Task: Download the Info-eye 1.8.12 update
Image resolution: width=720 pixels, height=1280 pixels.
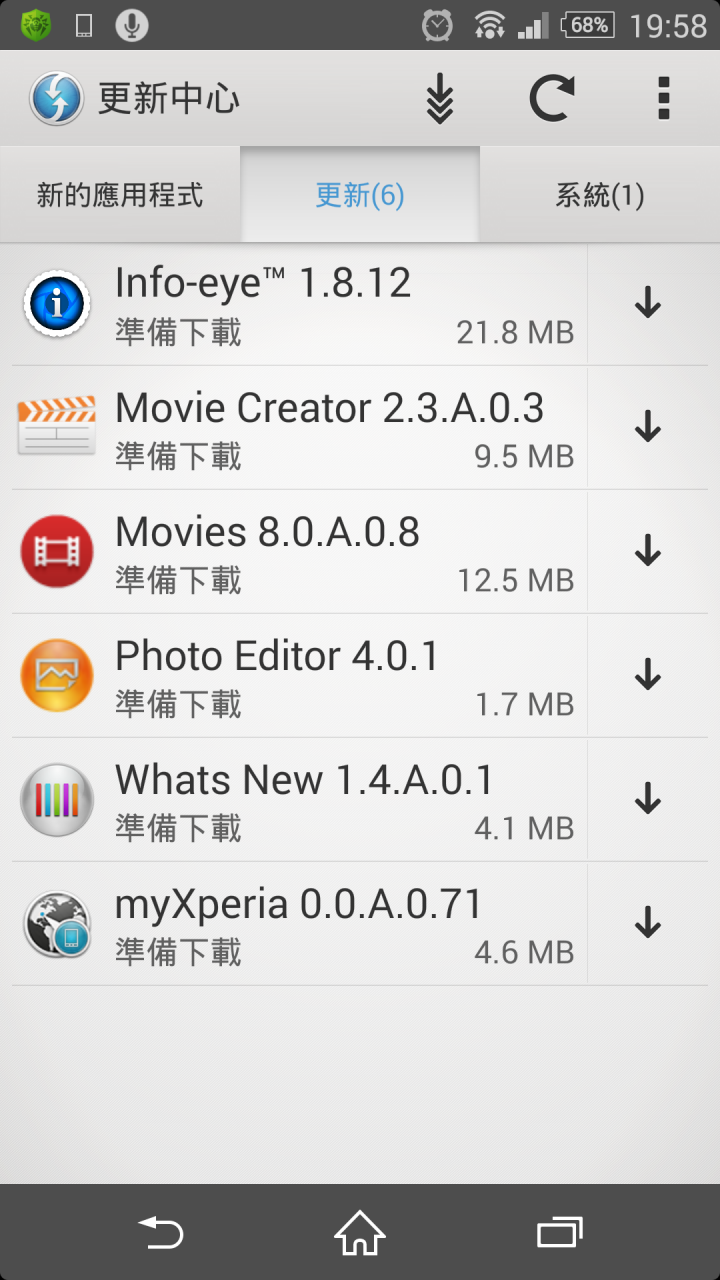Action: (648, 303)
